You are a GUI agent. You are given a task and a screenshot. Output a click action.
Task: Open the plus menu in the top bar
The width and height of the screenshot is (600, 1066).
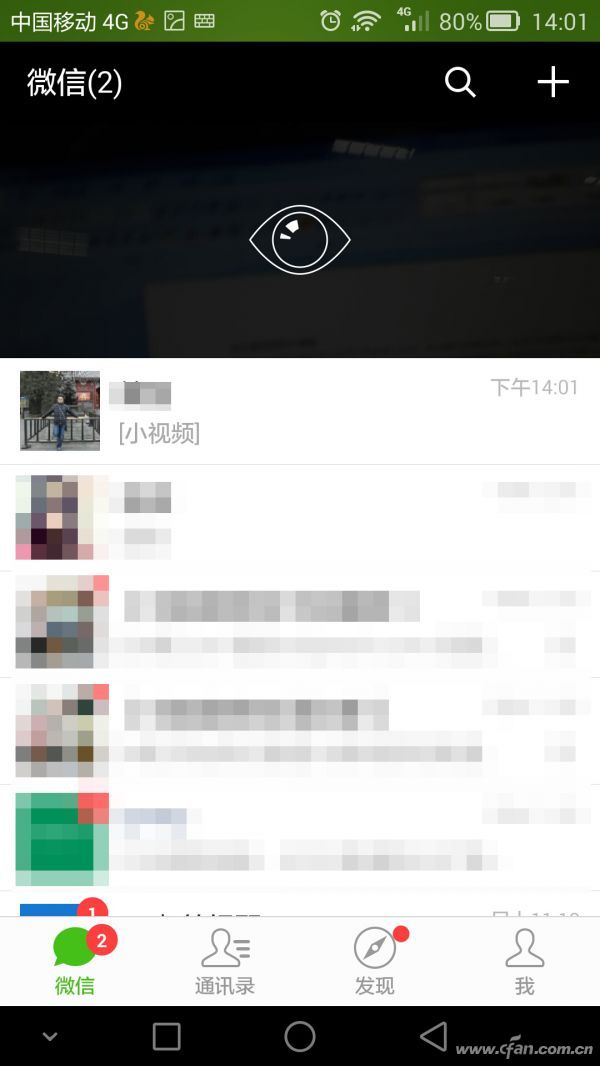pyautogui.click(x=553, y=83)
